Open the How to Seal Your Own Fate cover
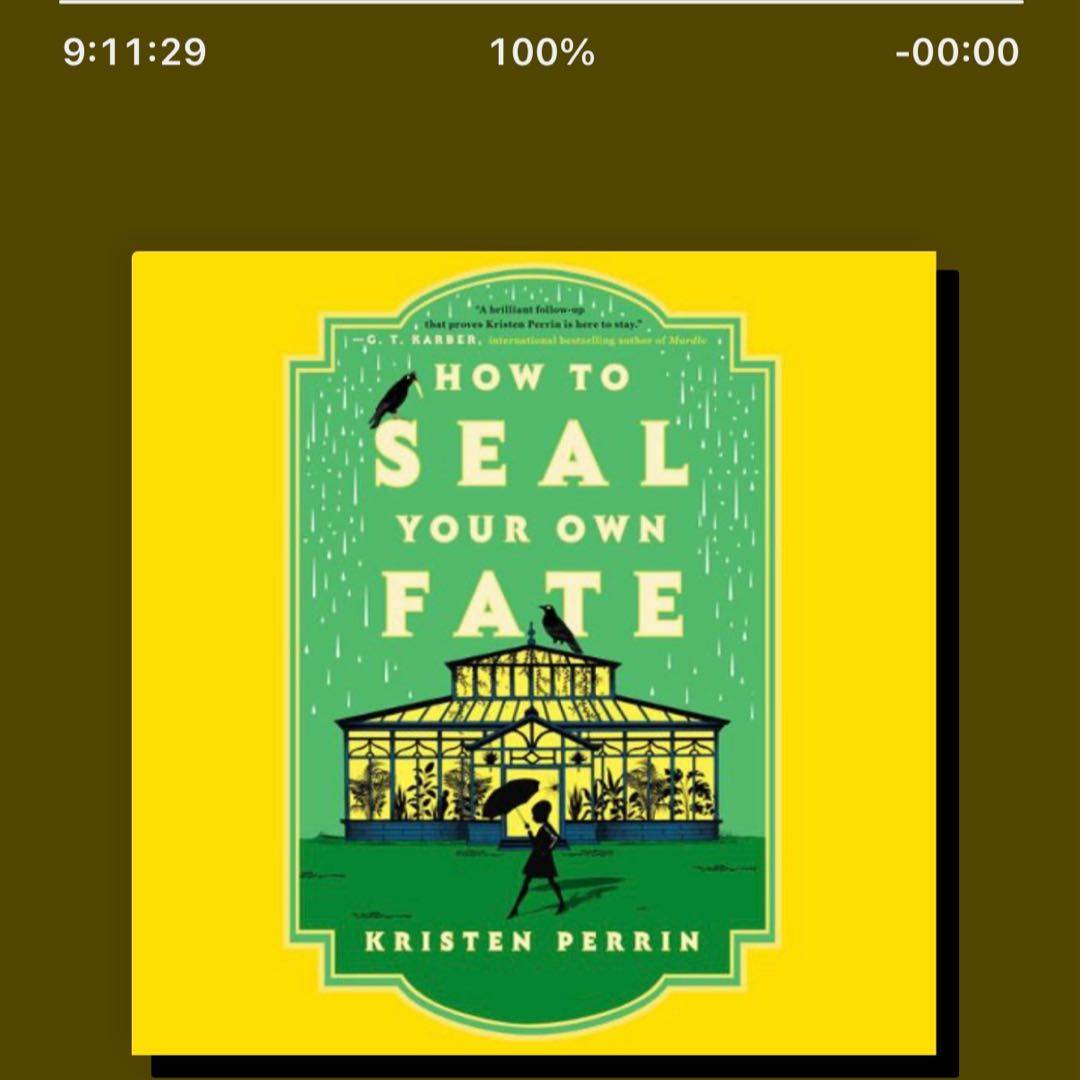The image size is (1080, 1080). point(534,652)
